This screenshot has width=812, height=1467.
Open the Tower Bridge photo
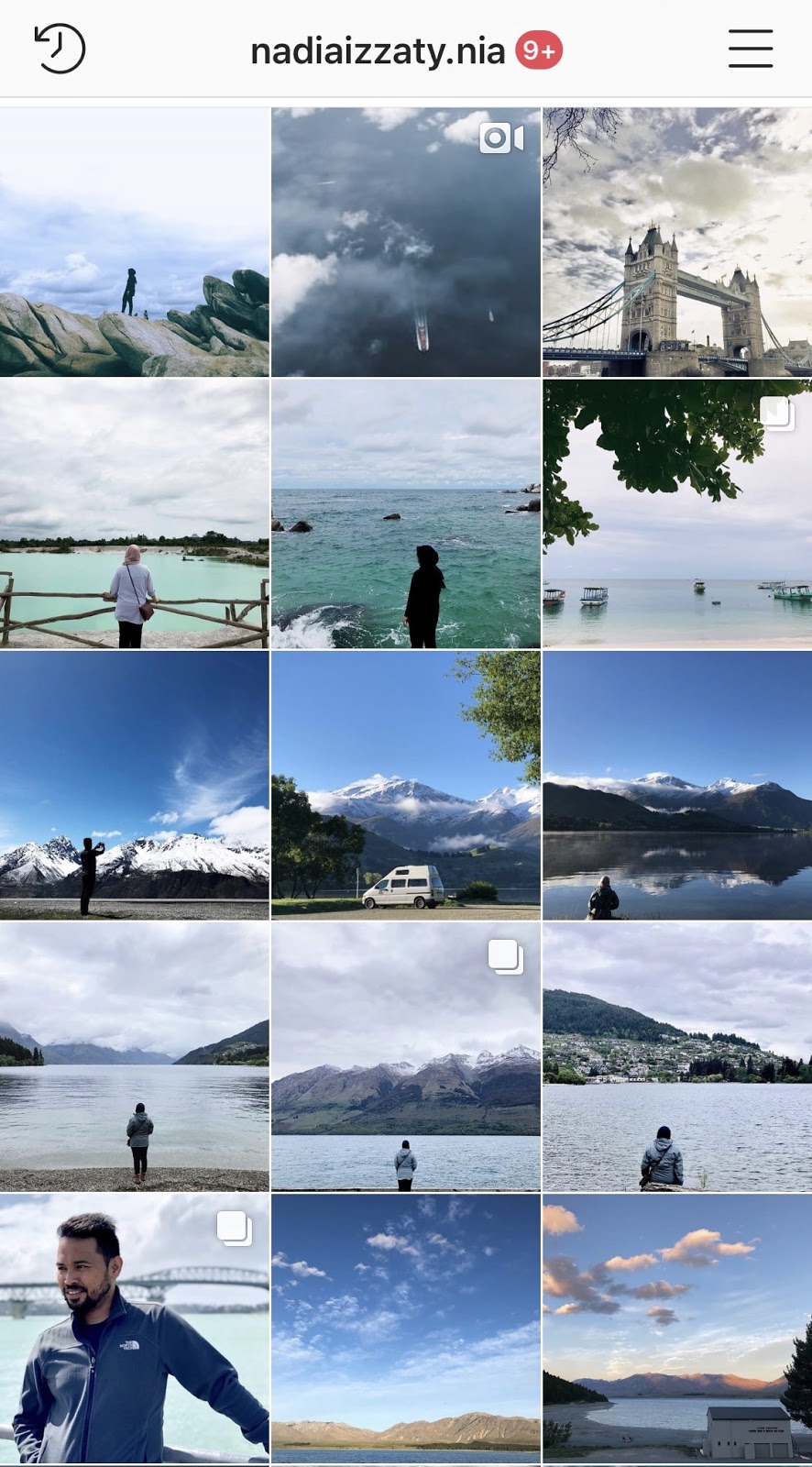click(676, 242)
